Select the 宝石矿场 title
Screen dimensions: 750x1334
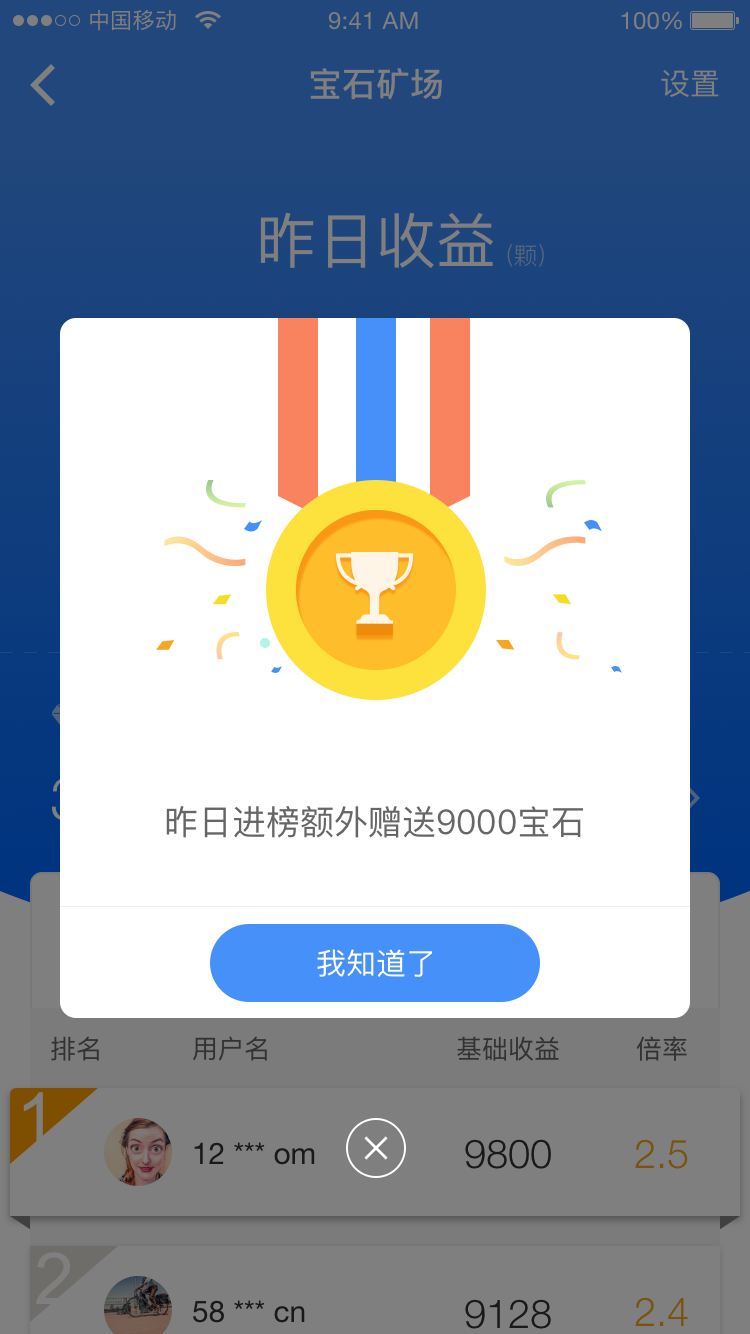(375, 85)
